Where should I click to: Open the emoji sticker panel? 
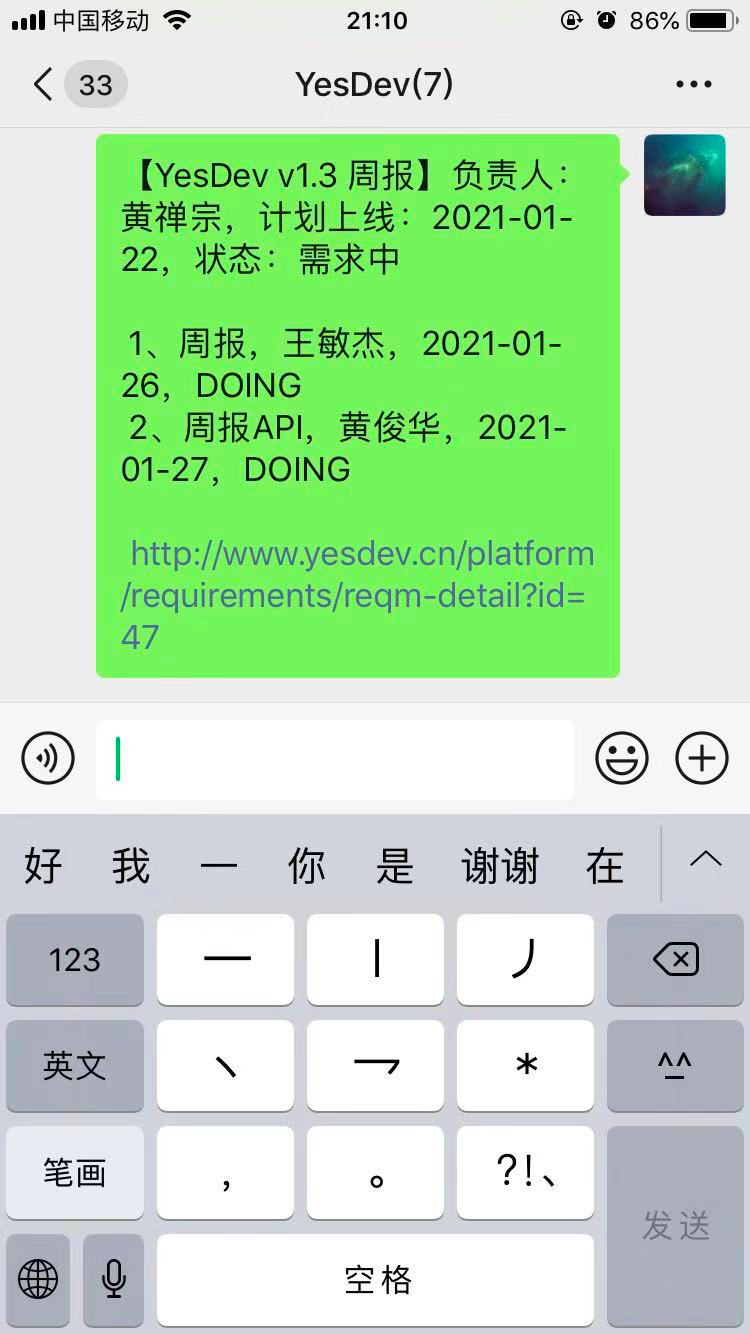(622, 758)
